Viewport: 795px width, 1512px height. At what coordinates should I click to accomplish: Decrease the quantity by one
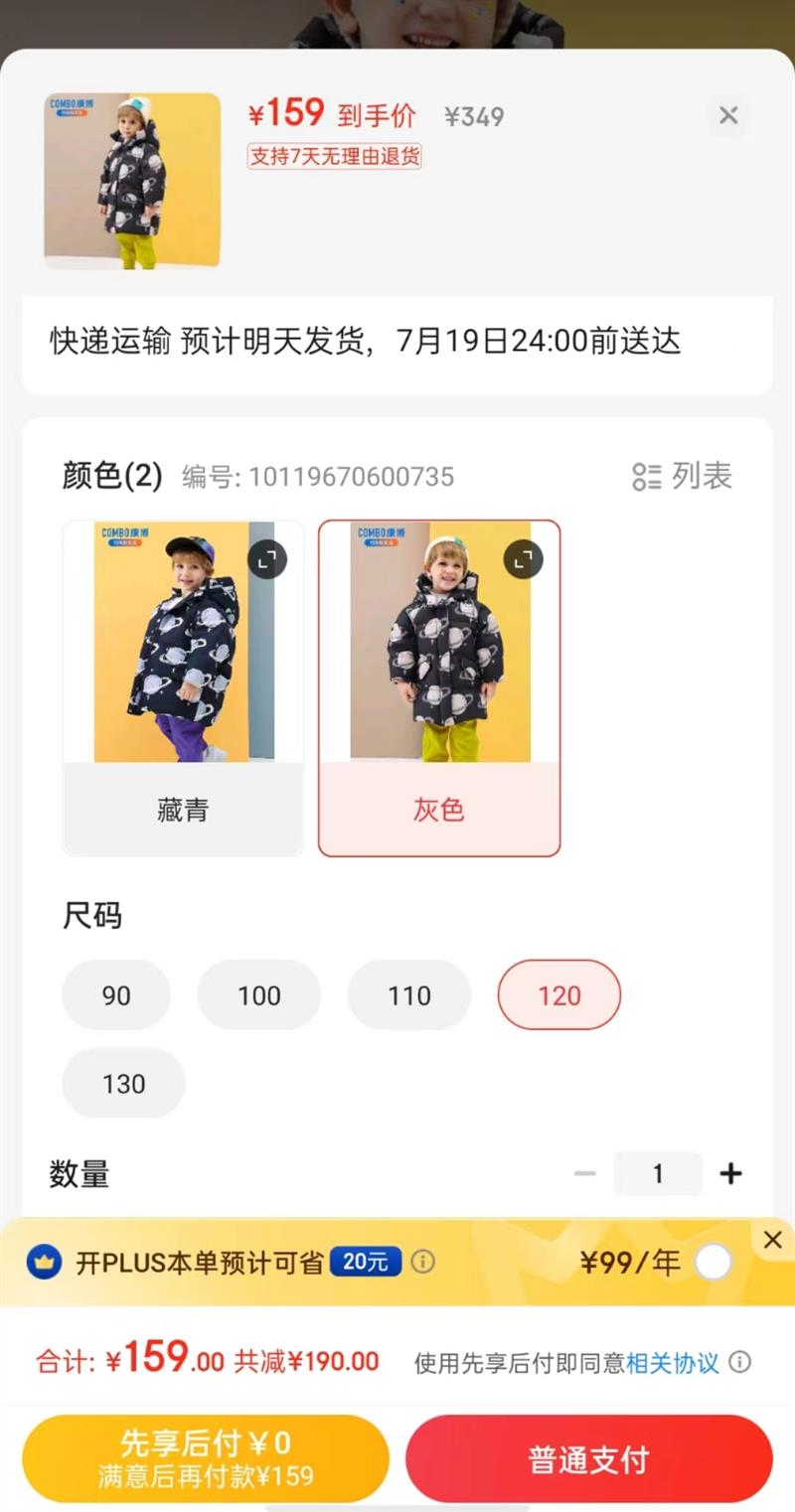point(585,1174)
